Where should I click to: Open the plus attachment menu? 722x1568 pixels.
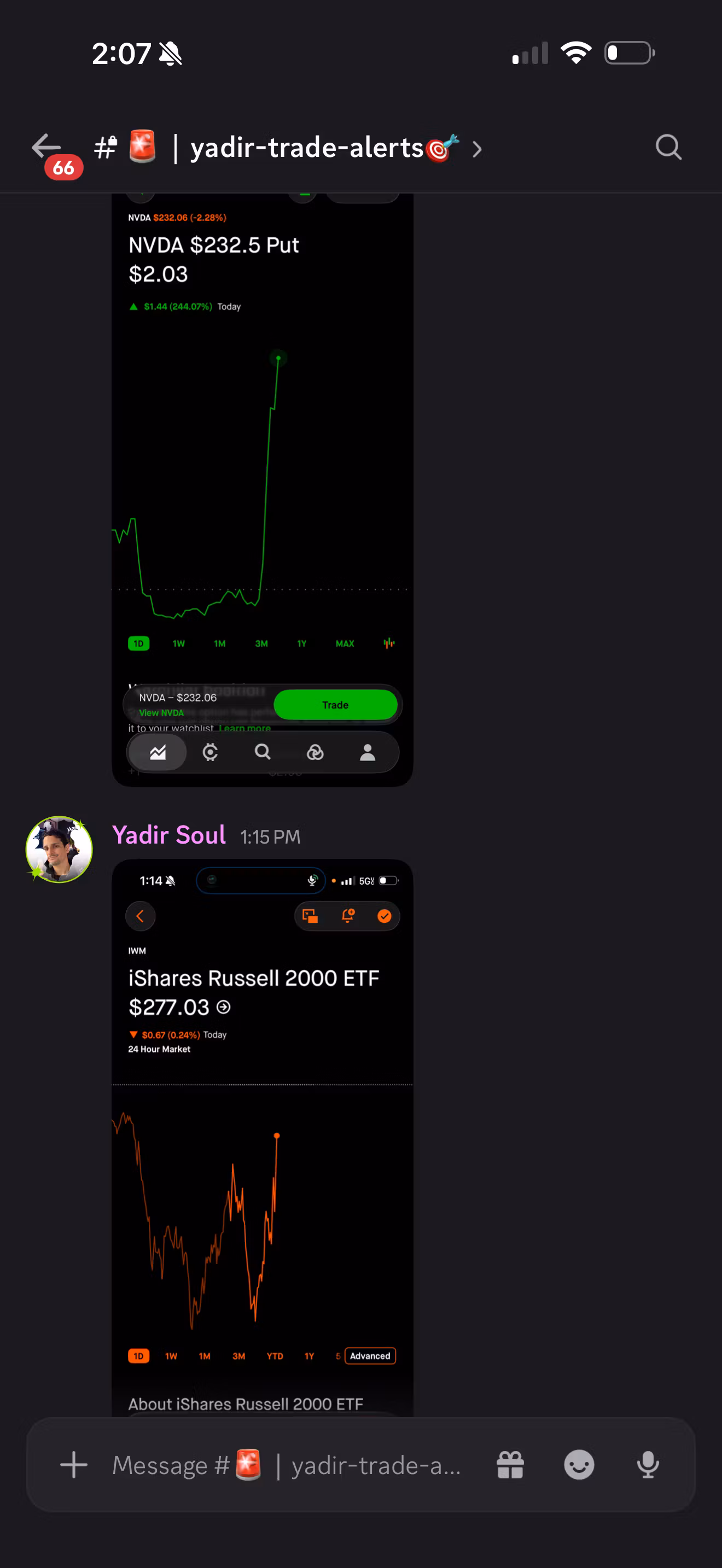point(74,1465)
